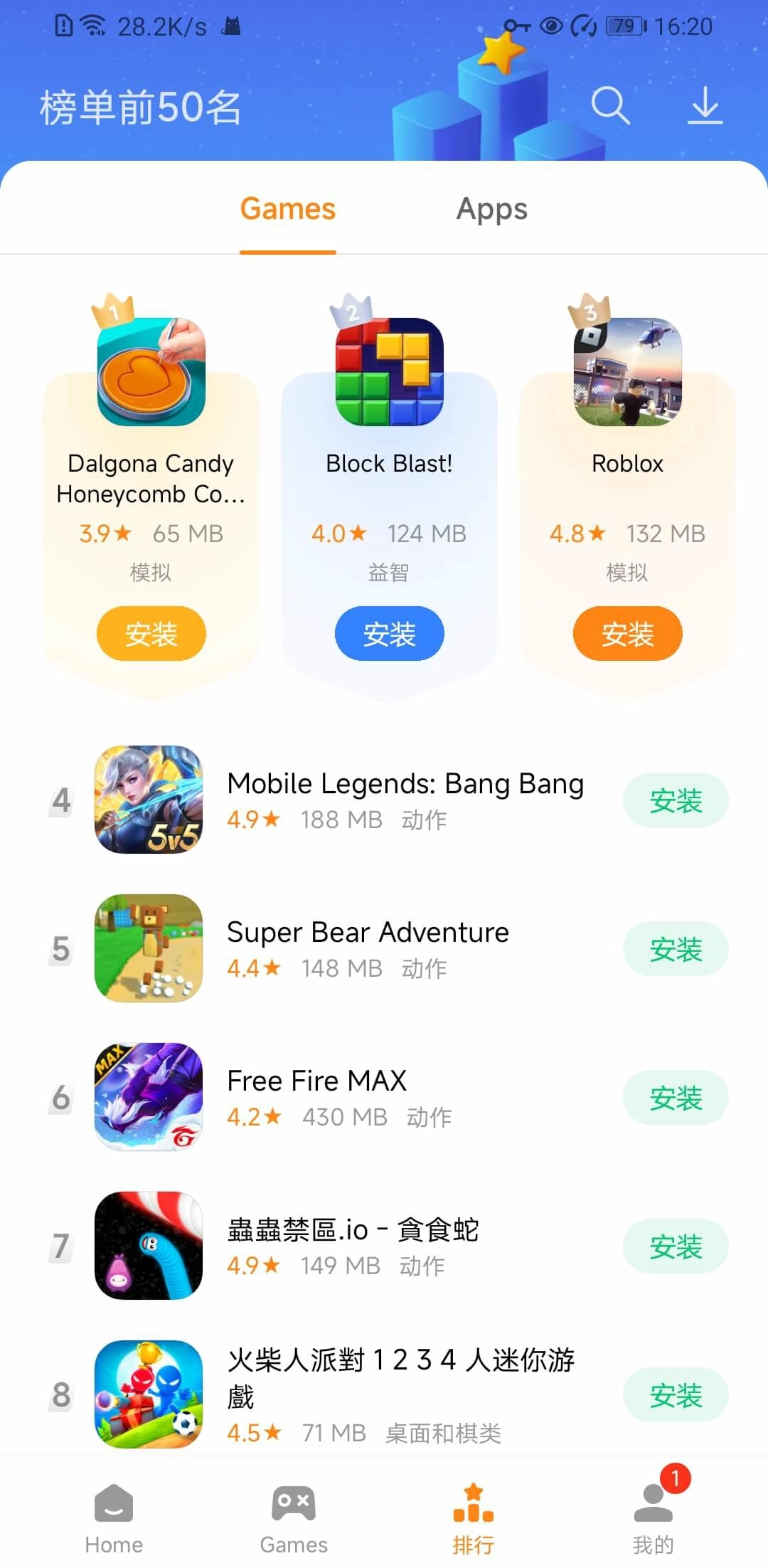Tap the Super Bear Adventure thumbnail image
The height and width of the screenshot is (1568, 768).
point(147,948)
